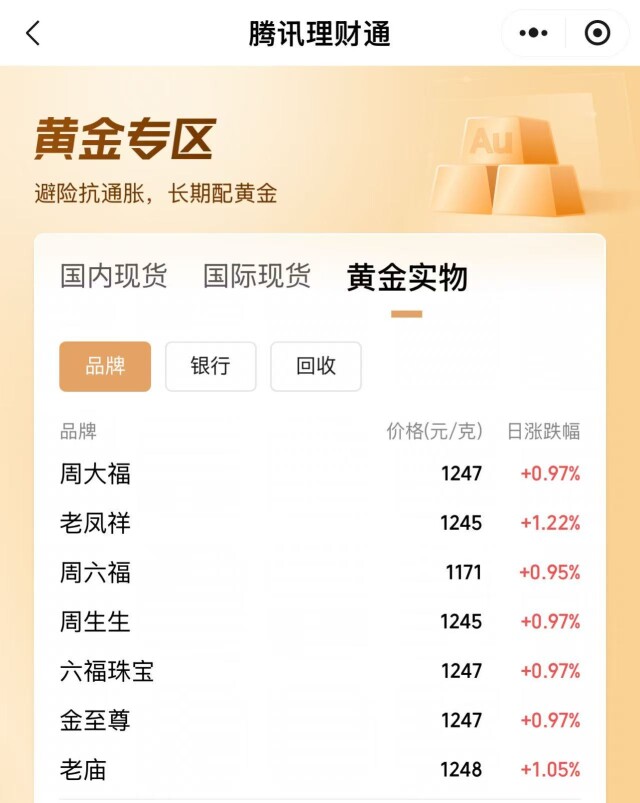Select the 品牌 filter chip
This screenshot has height=803, width=640.
point(105,366)
